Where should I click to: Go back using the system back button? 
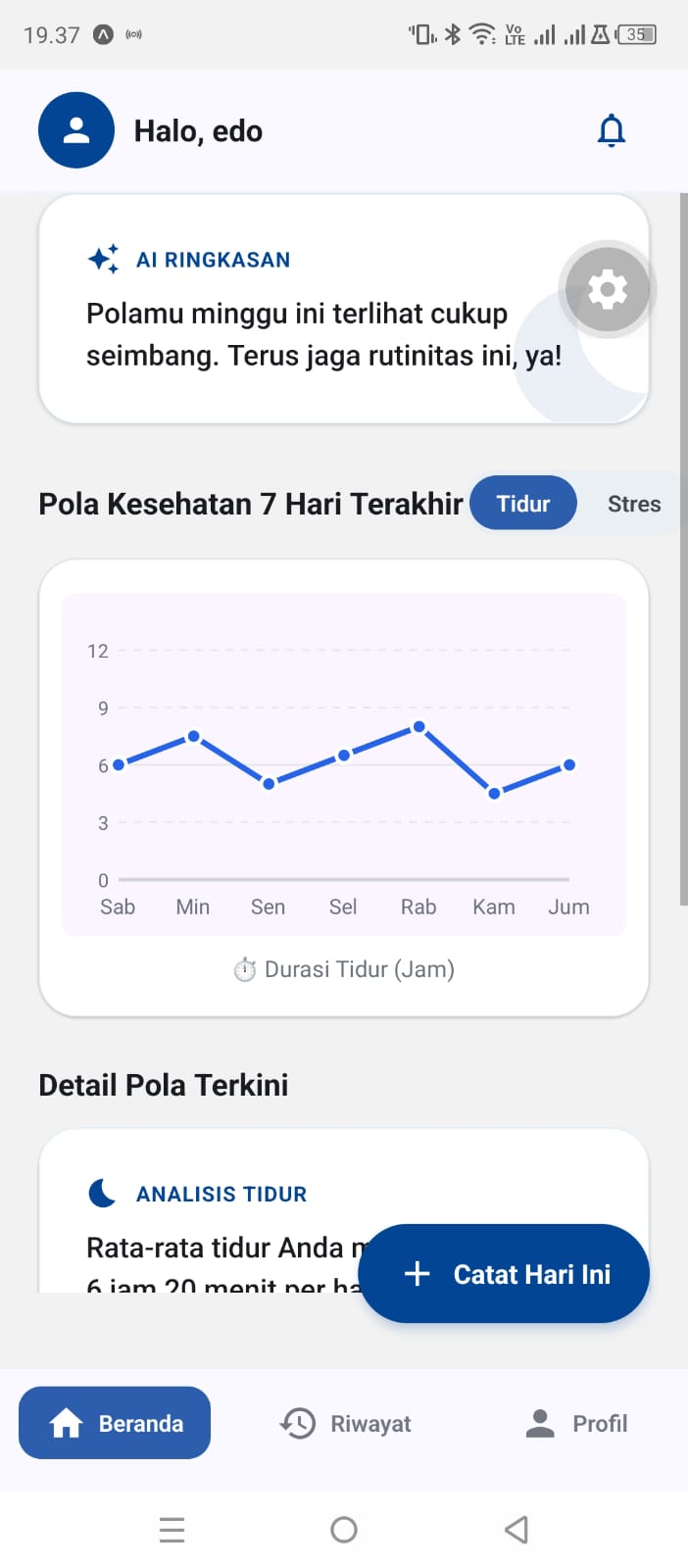[516, 1529]
